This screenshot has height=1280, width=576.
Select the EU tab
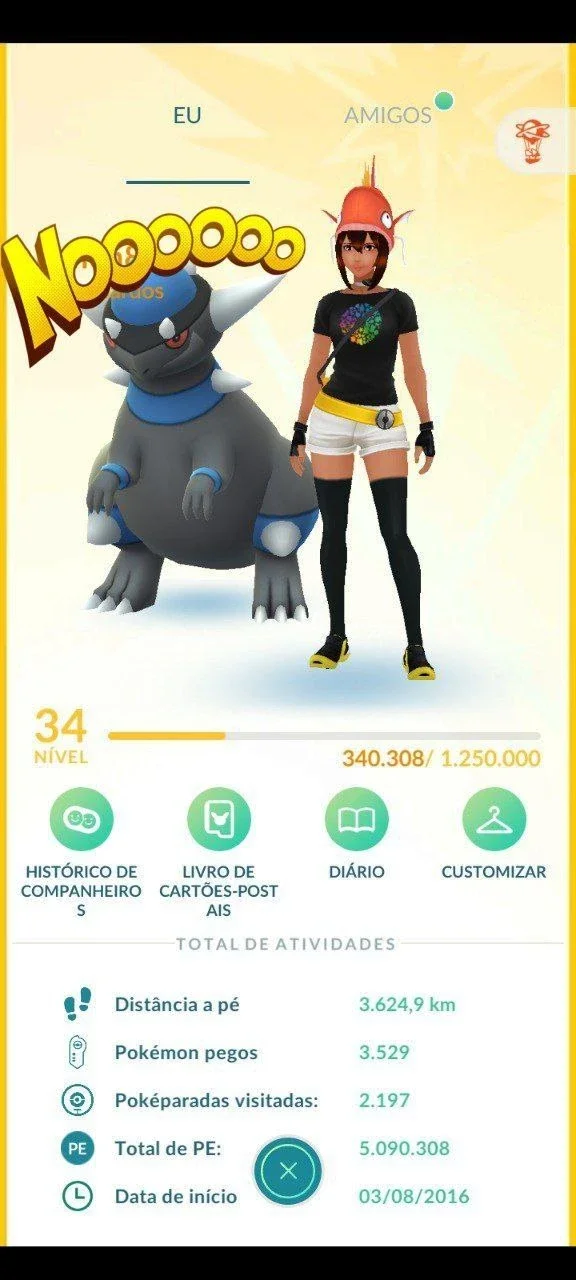coord(187,115)
